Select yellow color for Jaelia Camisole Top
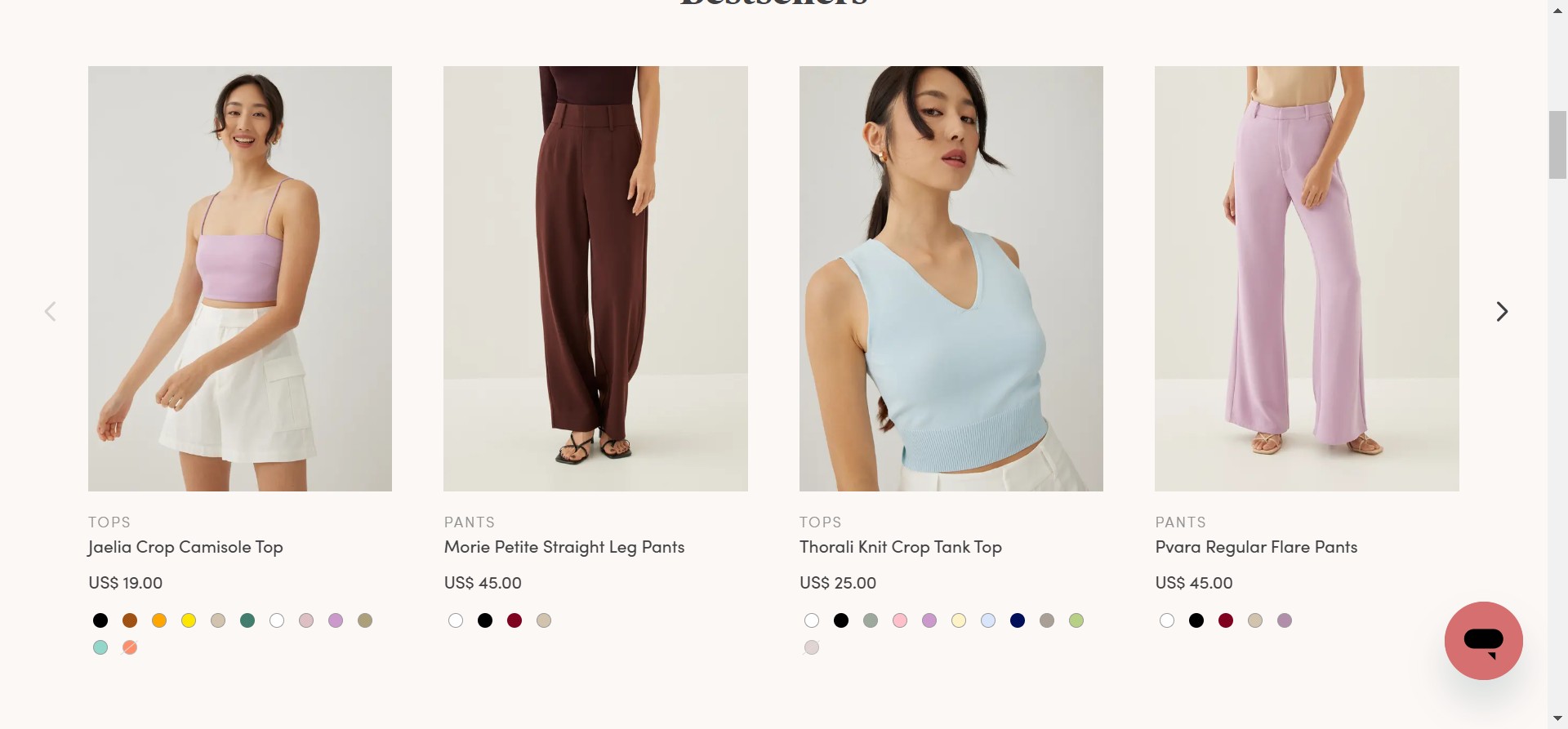Image resolution: width=1568 pixels, height=729 pixels. tap(189, 620)
